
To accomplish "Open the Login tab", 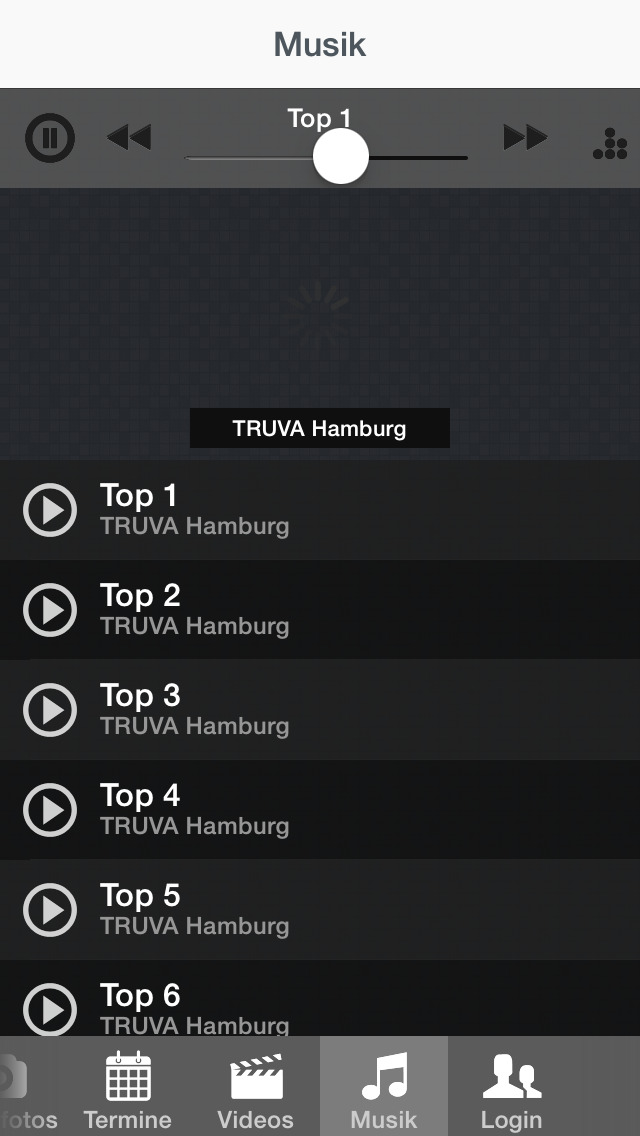I will click(x=512, y=1086).
